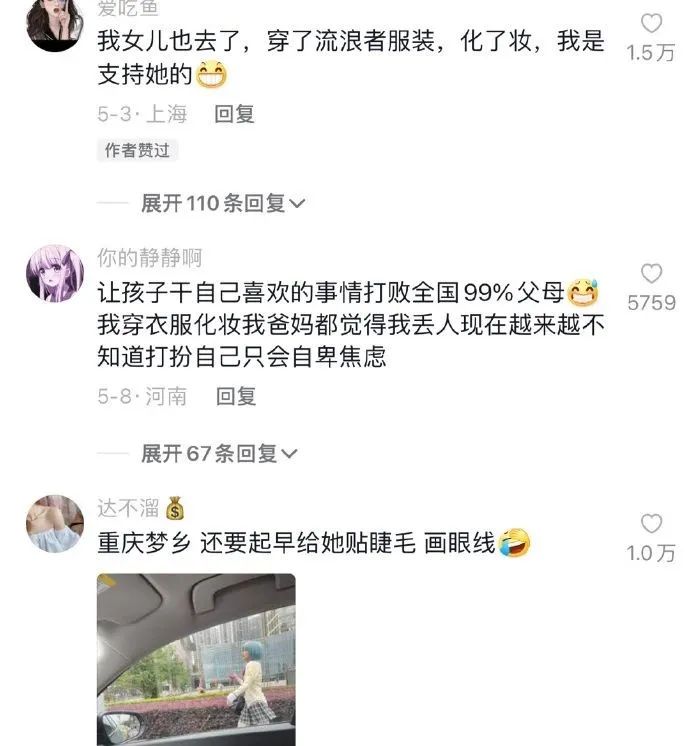
Task: Open the username 你的静静啊
Action: (x=149, y=258)
